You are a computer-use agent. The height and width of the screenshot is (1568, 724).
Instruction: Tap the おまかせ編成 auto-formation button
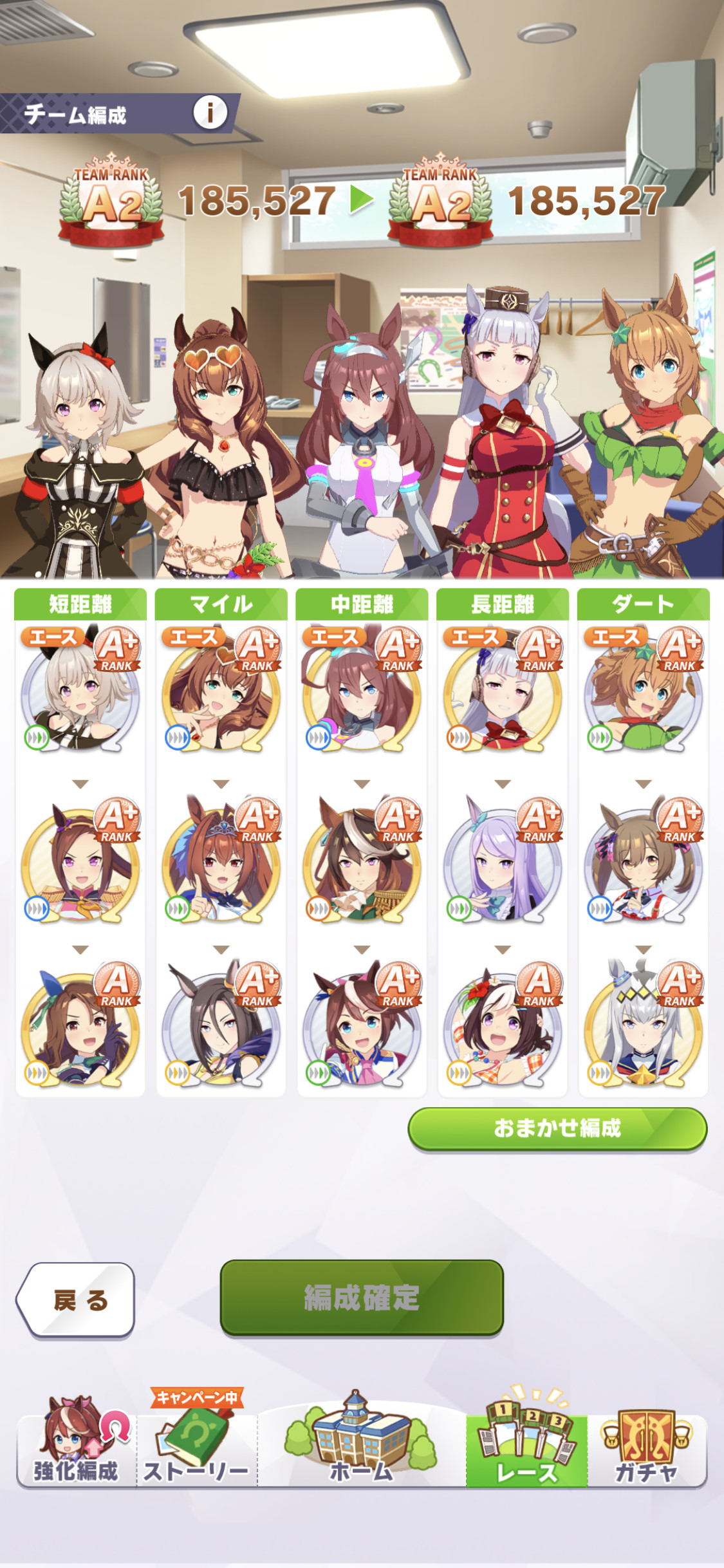557,1128
